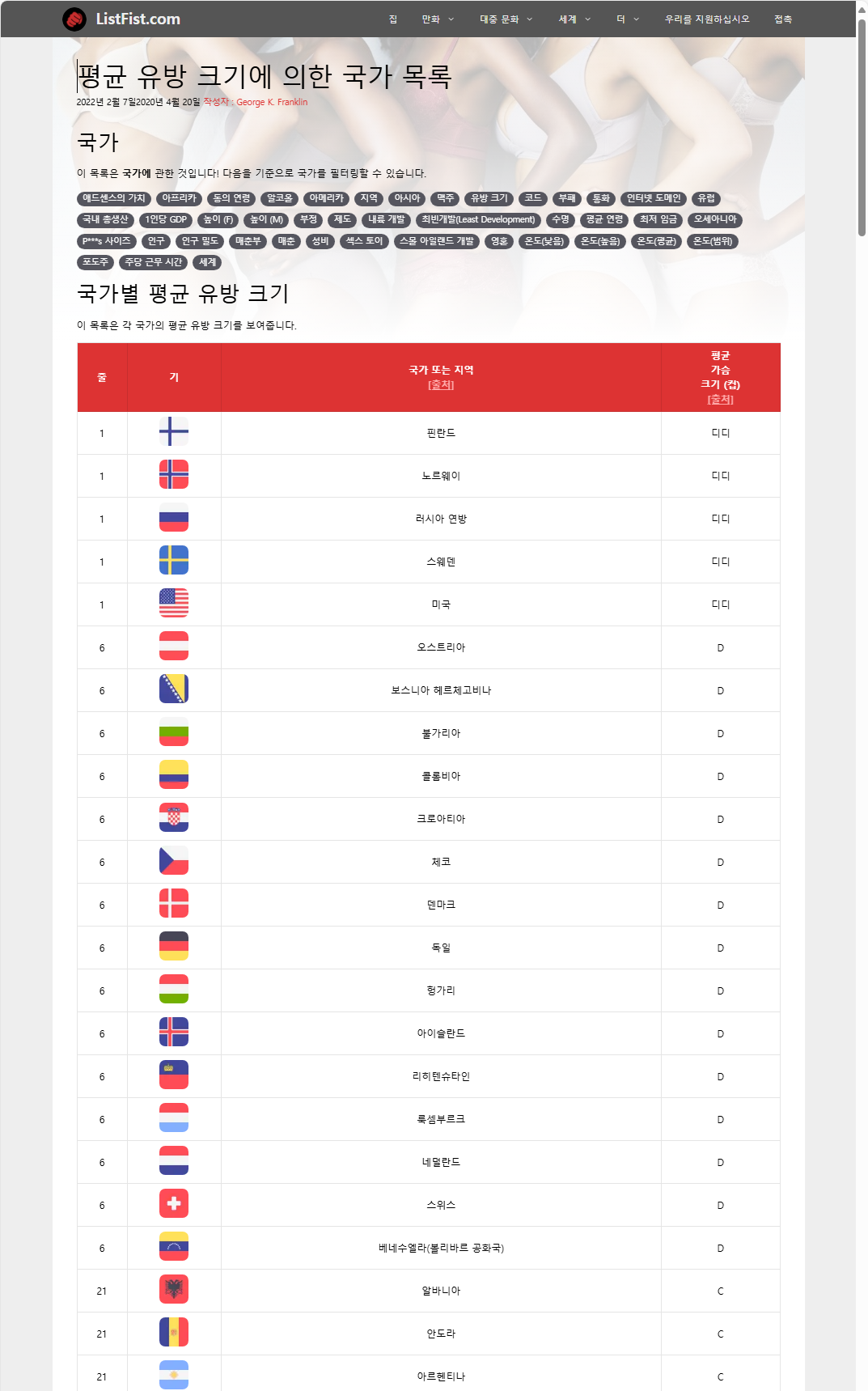This screenshot has height=1391, width=868.
Task: Select the 최저 임금 chip
Action: 658,219
